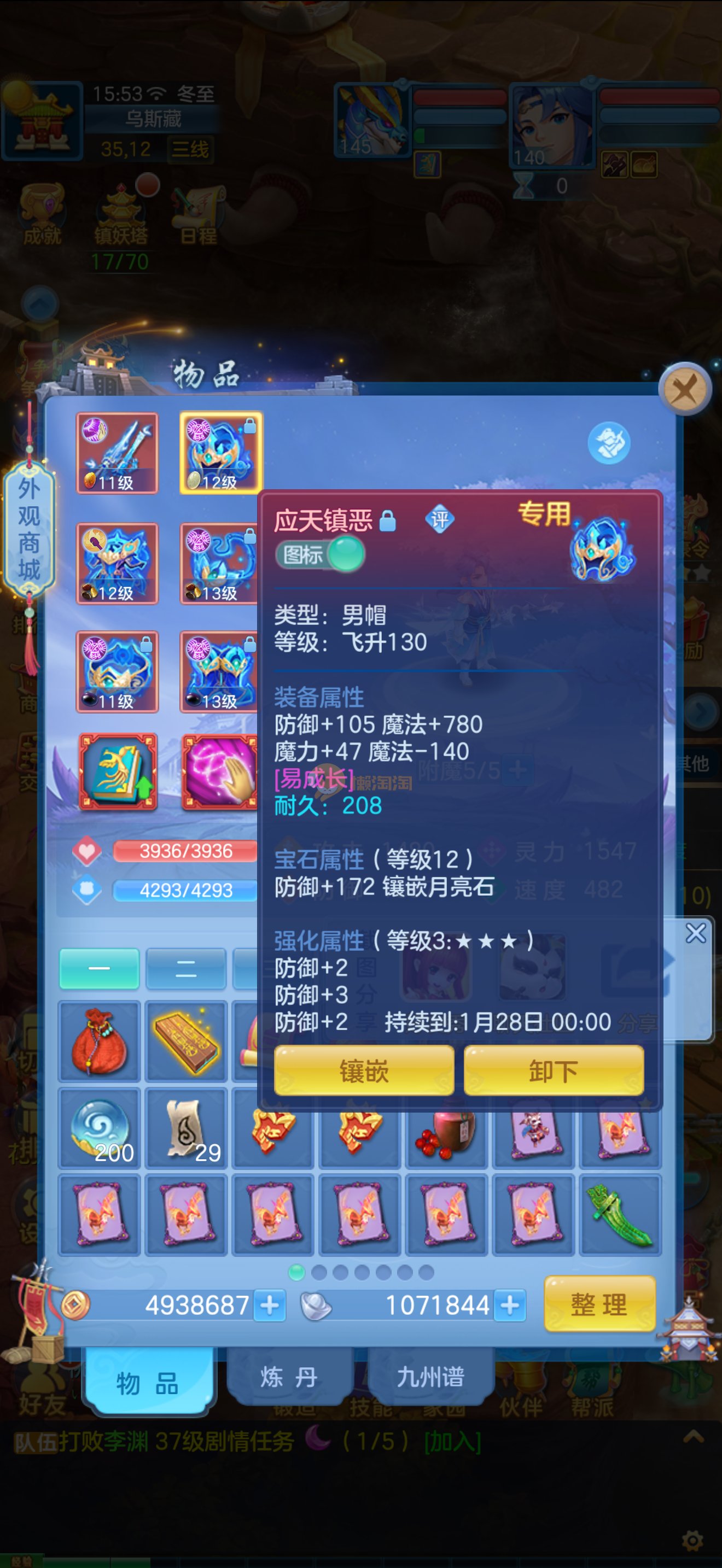The width and height of the screenshot is (722, 1568).
Task: Select inventory bag page 二
Action: click(185, 968)
